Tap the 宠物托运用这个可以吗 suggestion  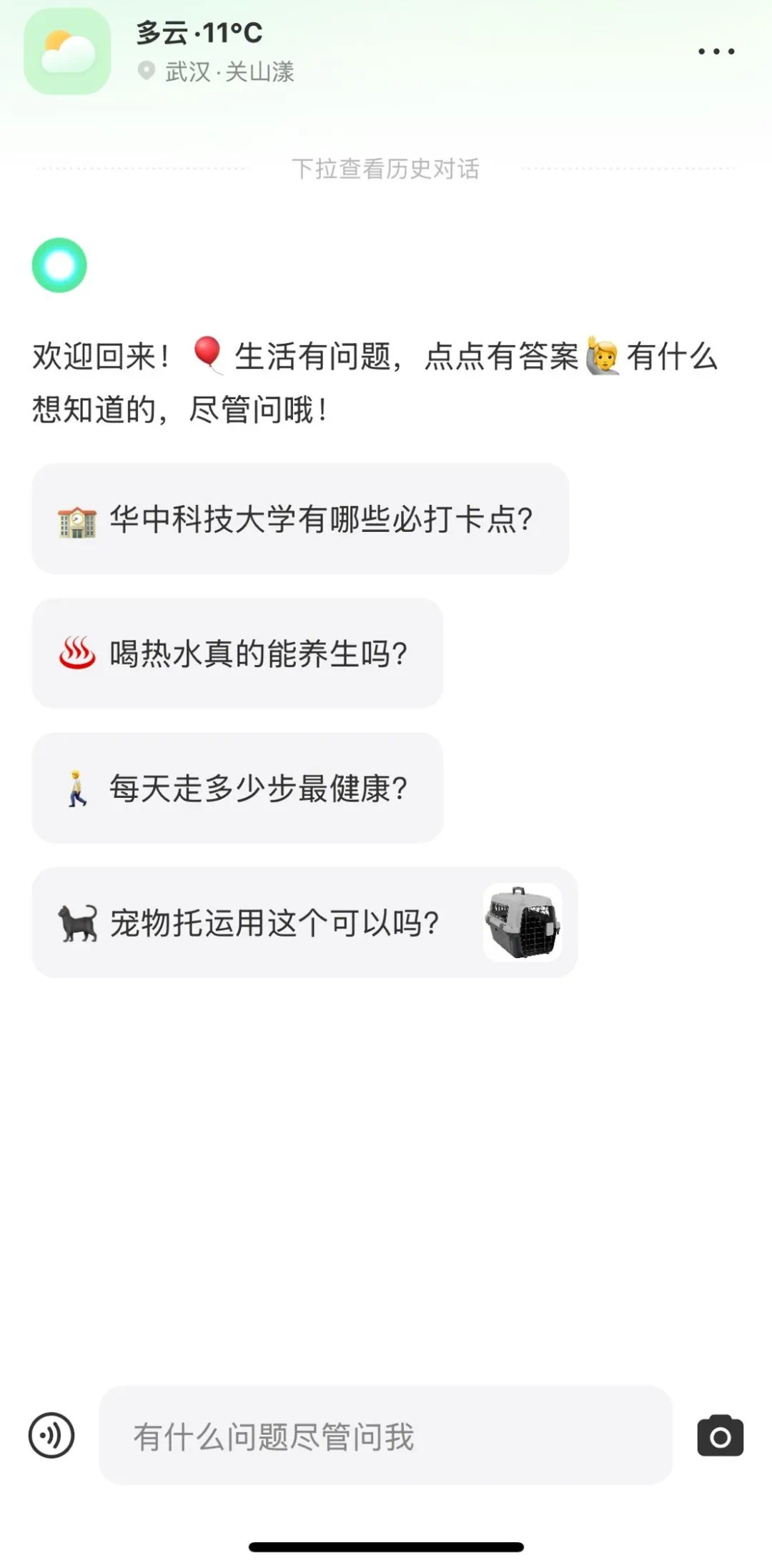[304, 922]
